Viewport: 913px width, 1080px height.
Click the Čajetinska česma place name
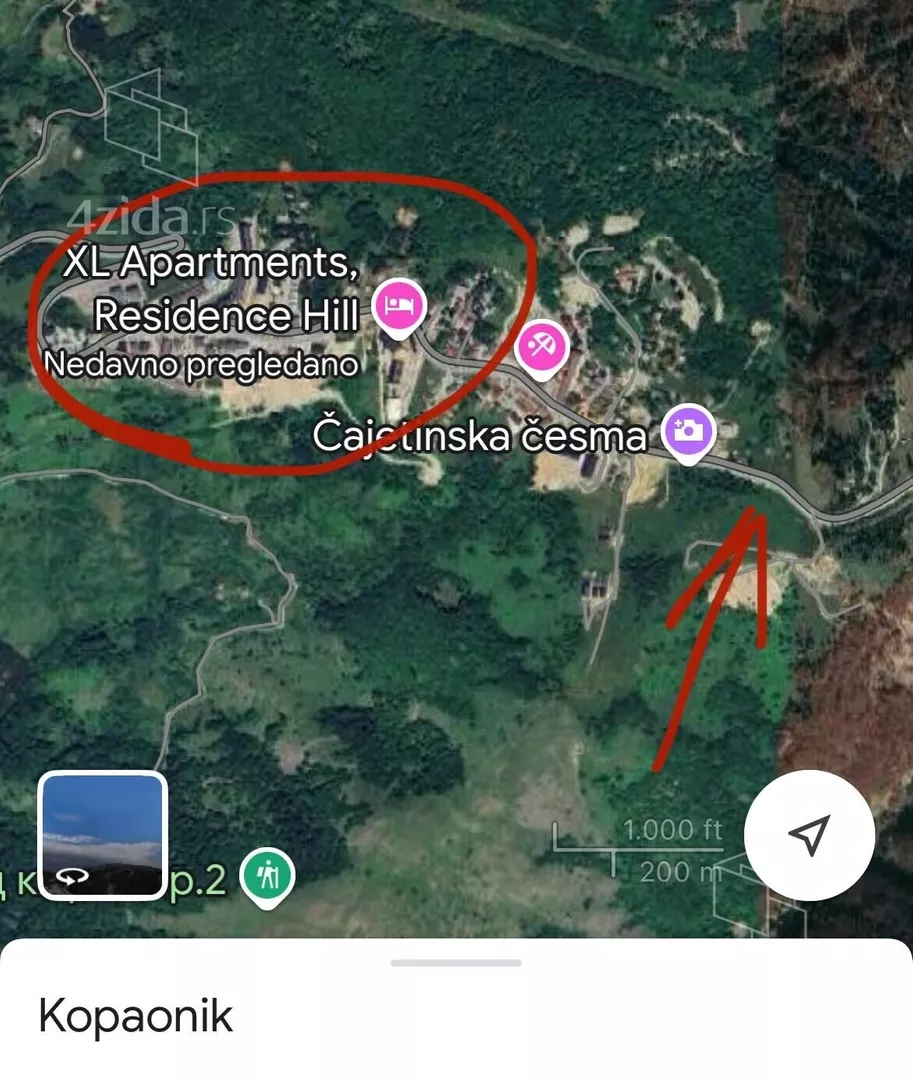(478, 435)
